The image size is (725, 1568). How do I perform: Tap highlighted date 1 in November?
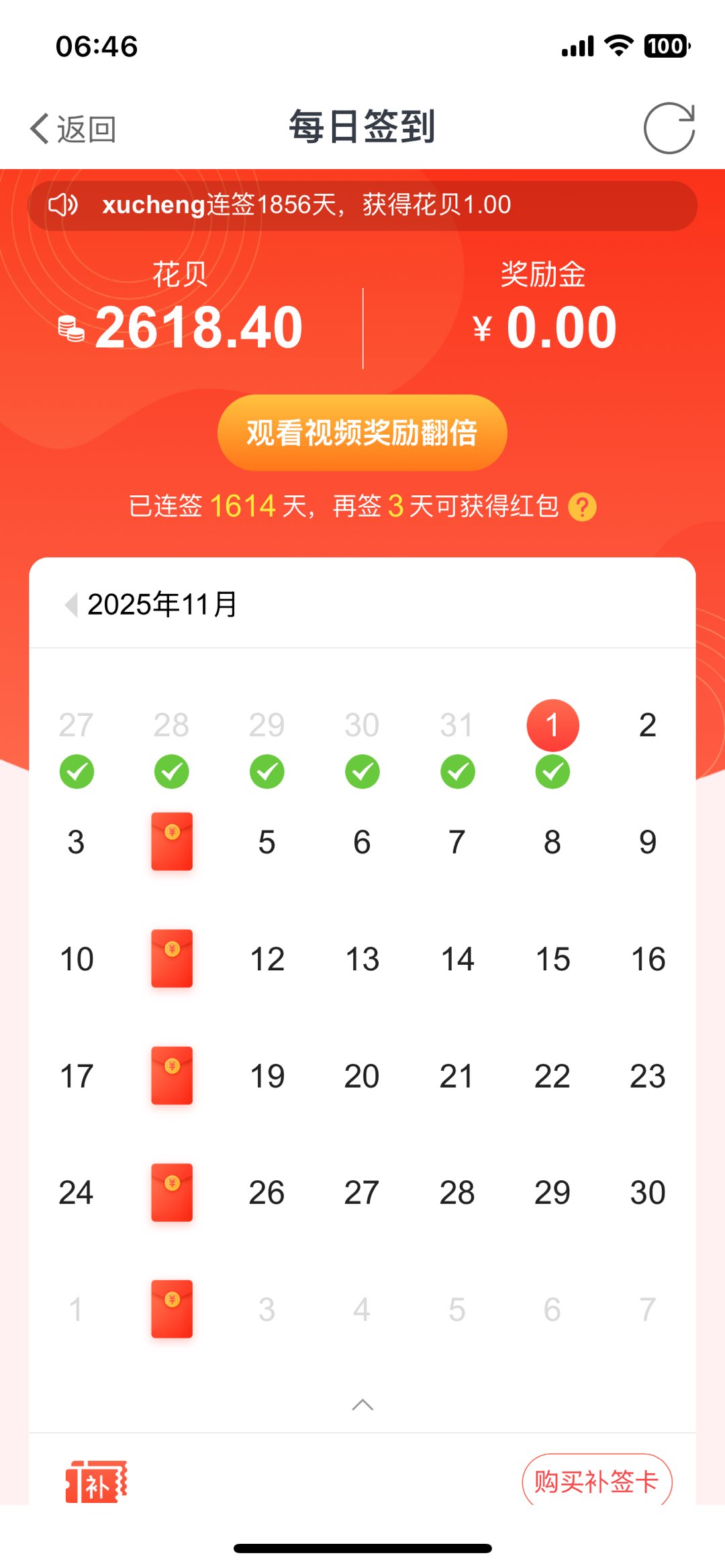552,725
